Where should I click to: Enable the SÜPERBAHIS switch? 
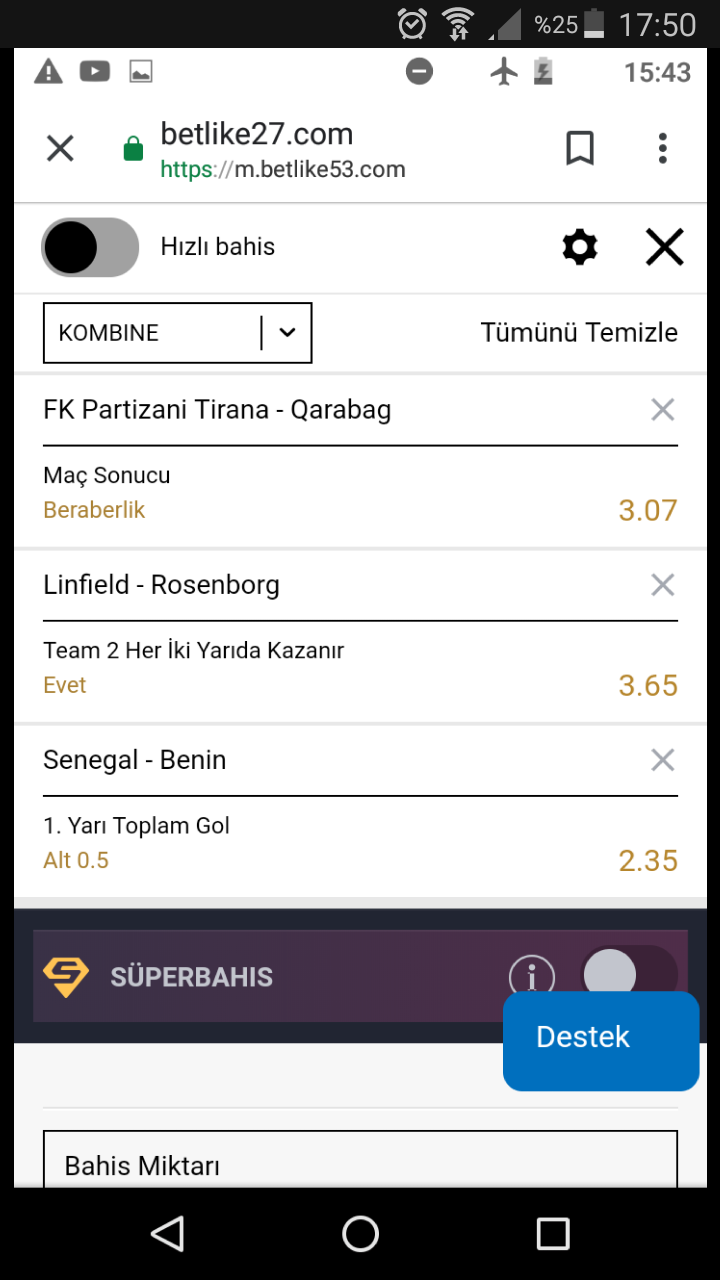pyautogui.click(x=629, y=972)
